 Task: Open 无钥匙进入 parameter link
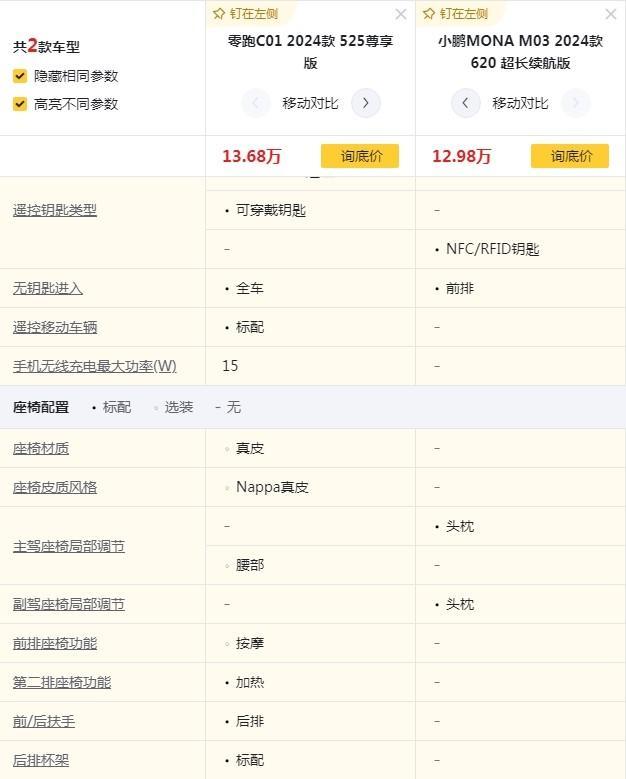pos(48,288)
